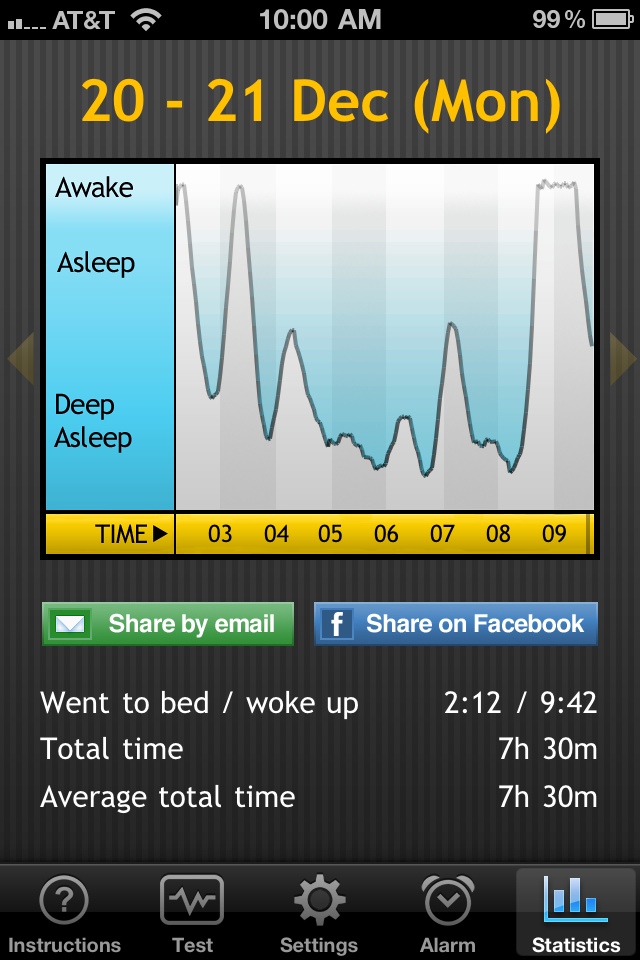Switch to the Test tab

point(192,914)
